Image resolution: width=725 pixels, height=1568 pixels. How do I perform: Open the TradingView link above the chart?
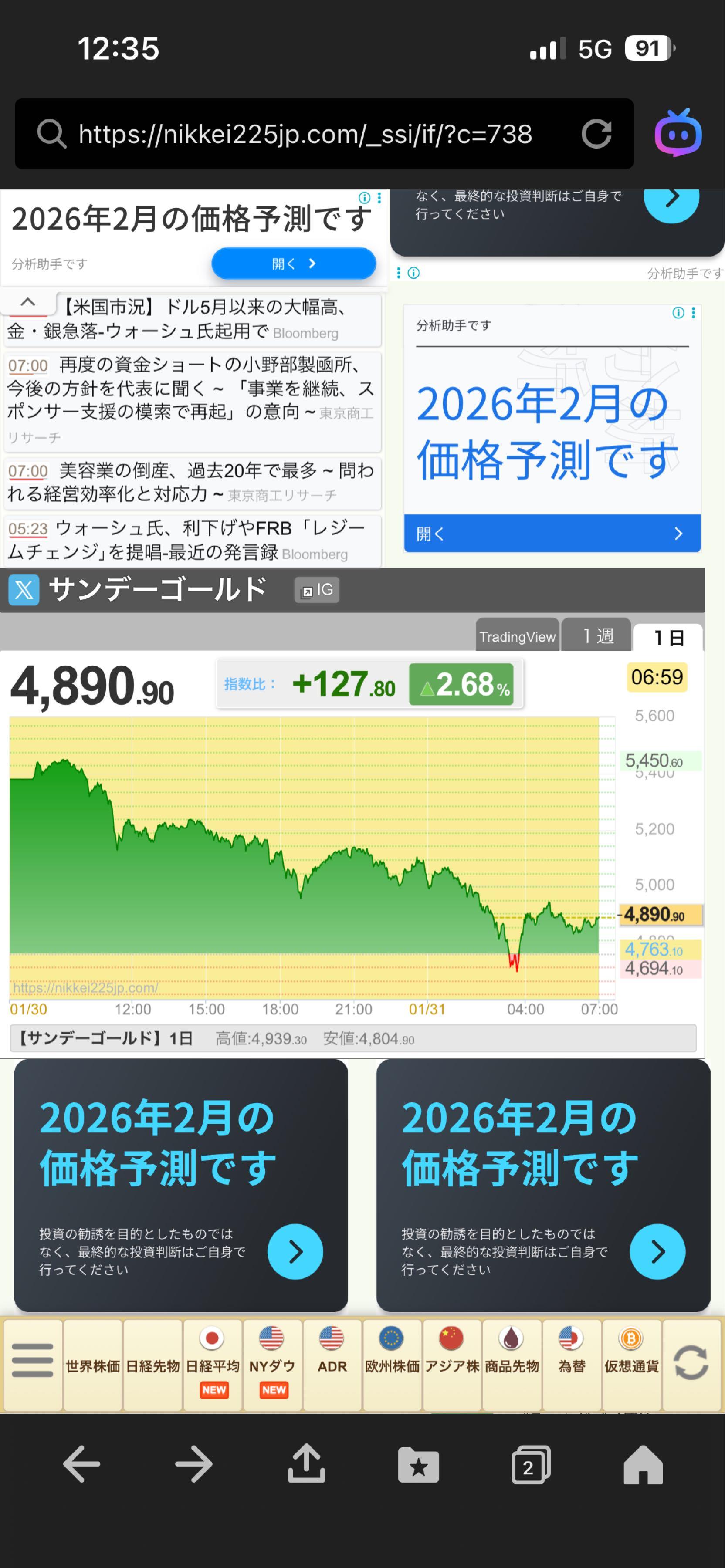(x=518, y=636)
